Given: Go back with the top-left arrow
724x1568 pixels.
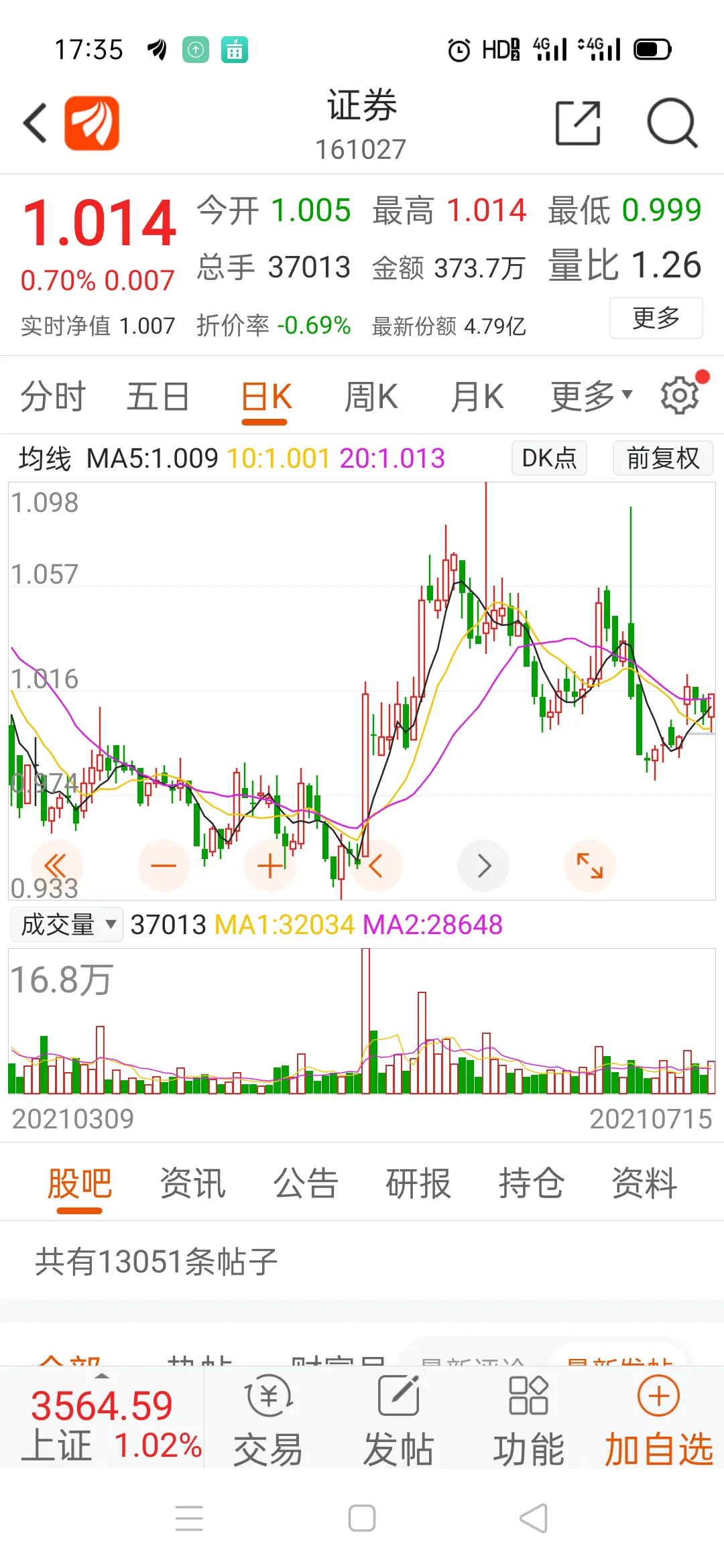Looking at the screenshot, I should click(35, 123).
